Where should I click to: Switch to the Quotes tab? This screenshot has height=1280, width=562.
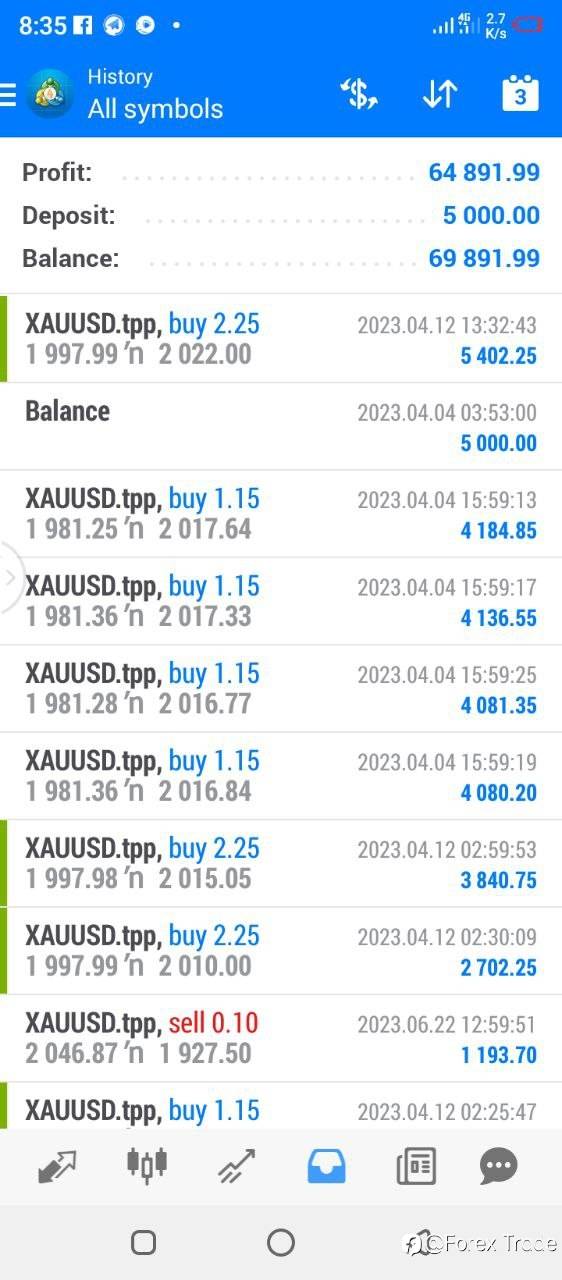click(x=56, y=1166)
